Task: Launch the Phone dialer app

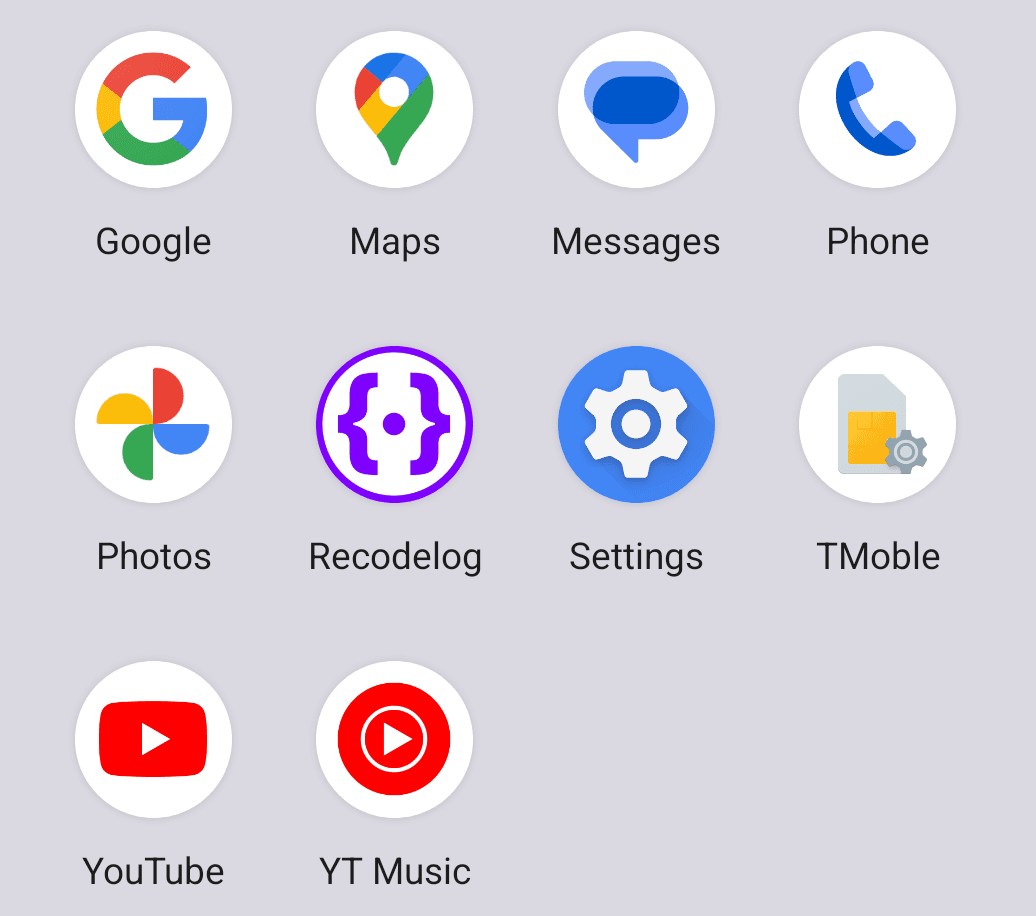Action: coord(877,109)
